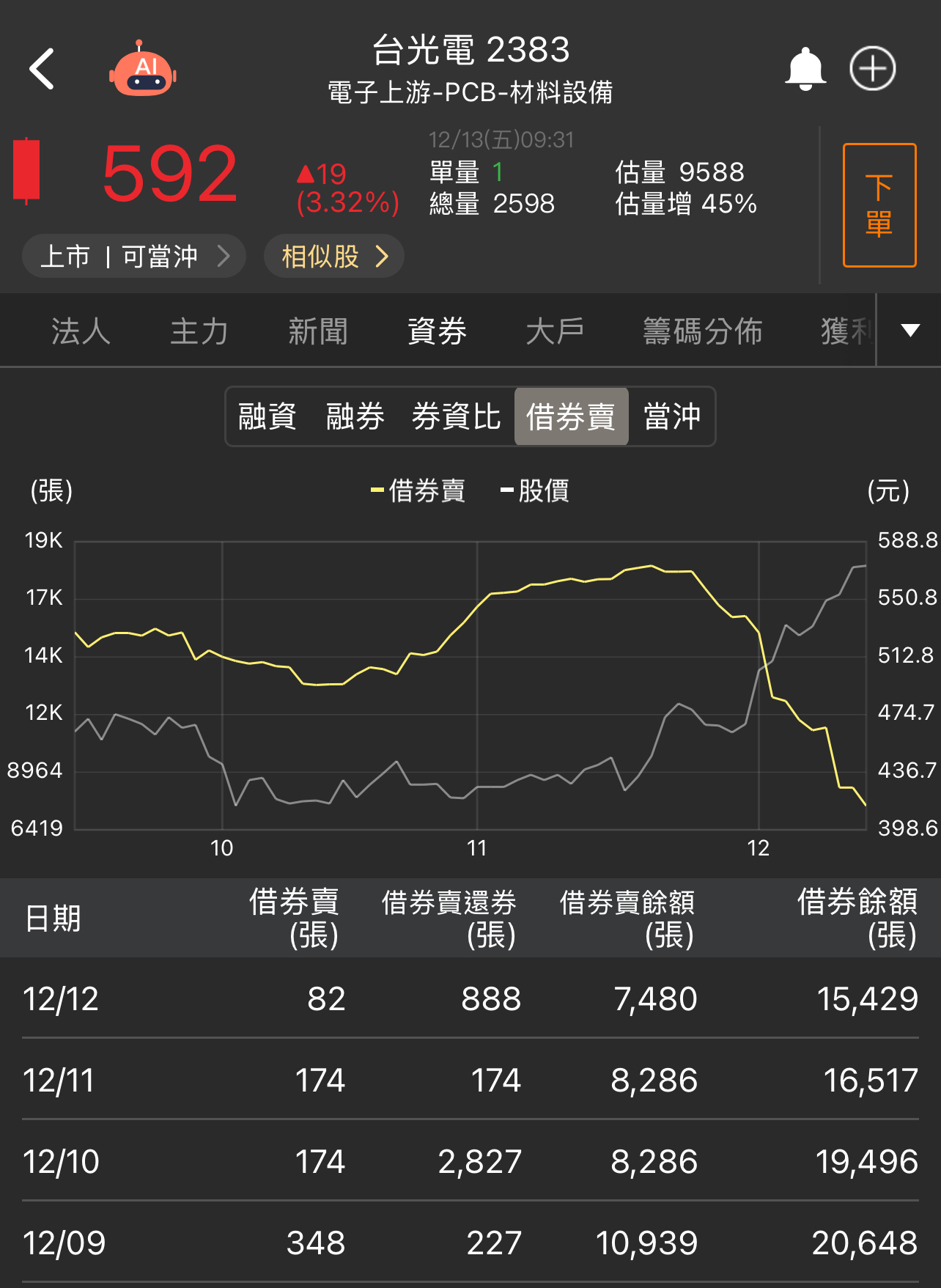Open the 新聞 tab
This screenshot has height=1288, width=941.
coord(318,331)
